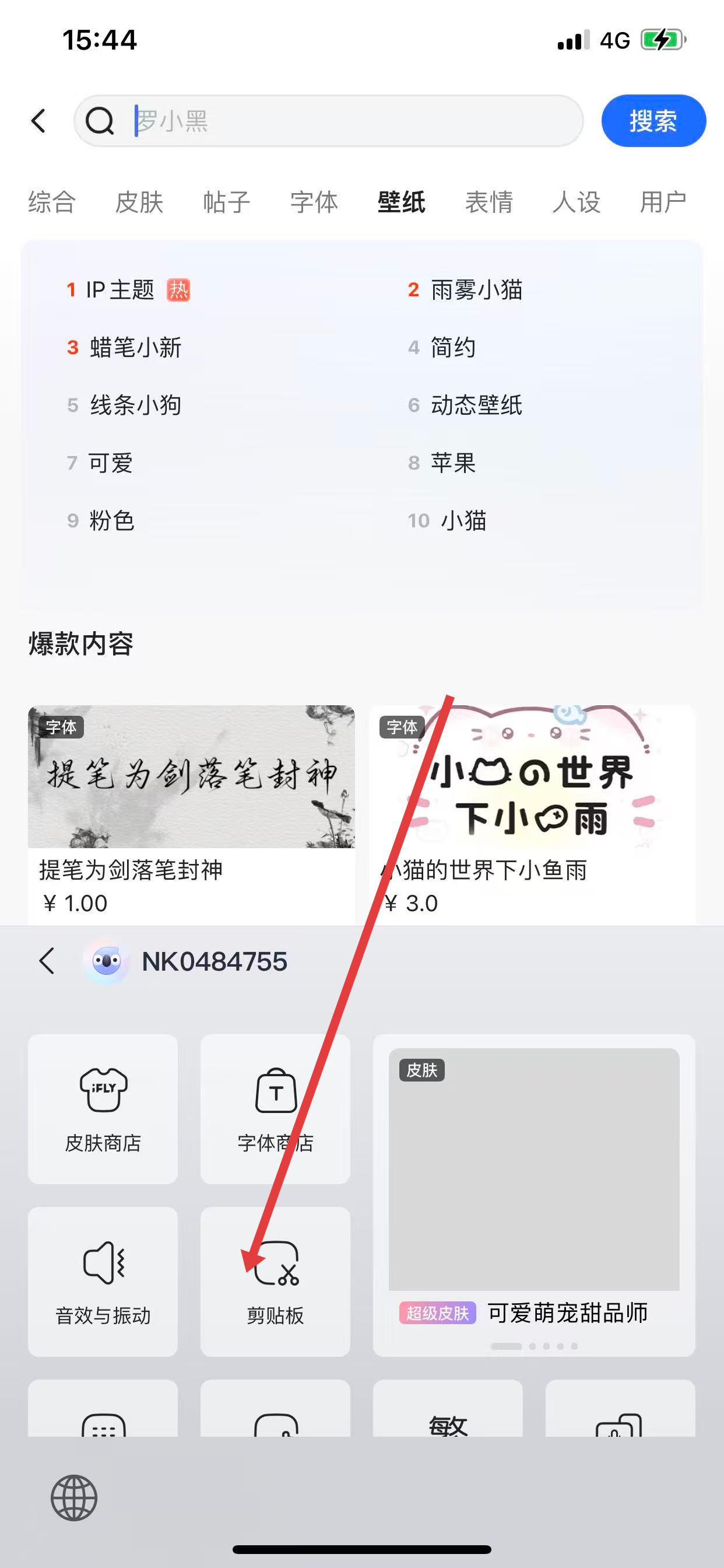Open 皮肤商店 in the keyboard panel
The image size is (724, 1568).
[x=103, y=1109]
